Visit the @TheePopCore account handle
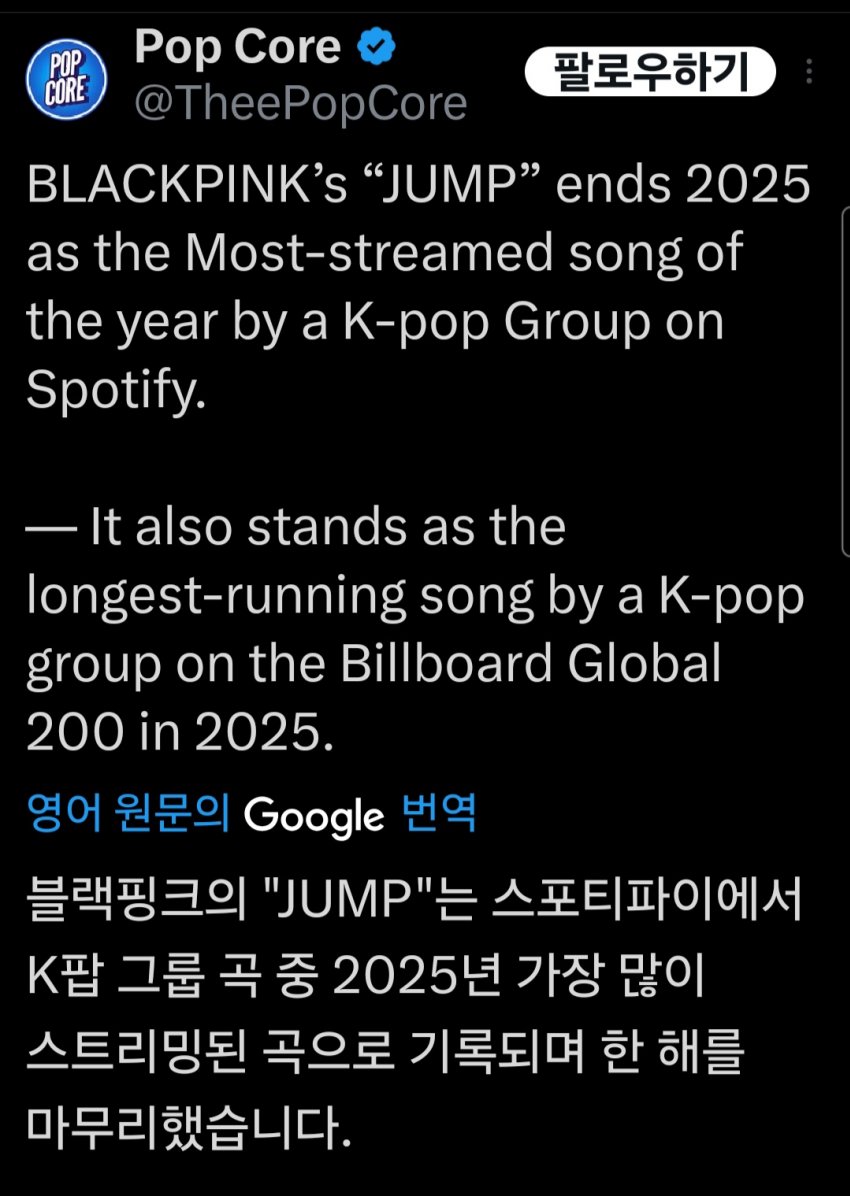 [300, 103]
